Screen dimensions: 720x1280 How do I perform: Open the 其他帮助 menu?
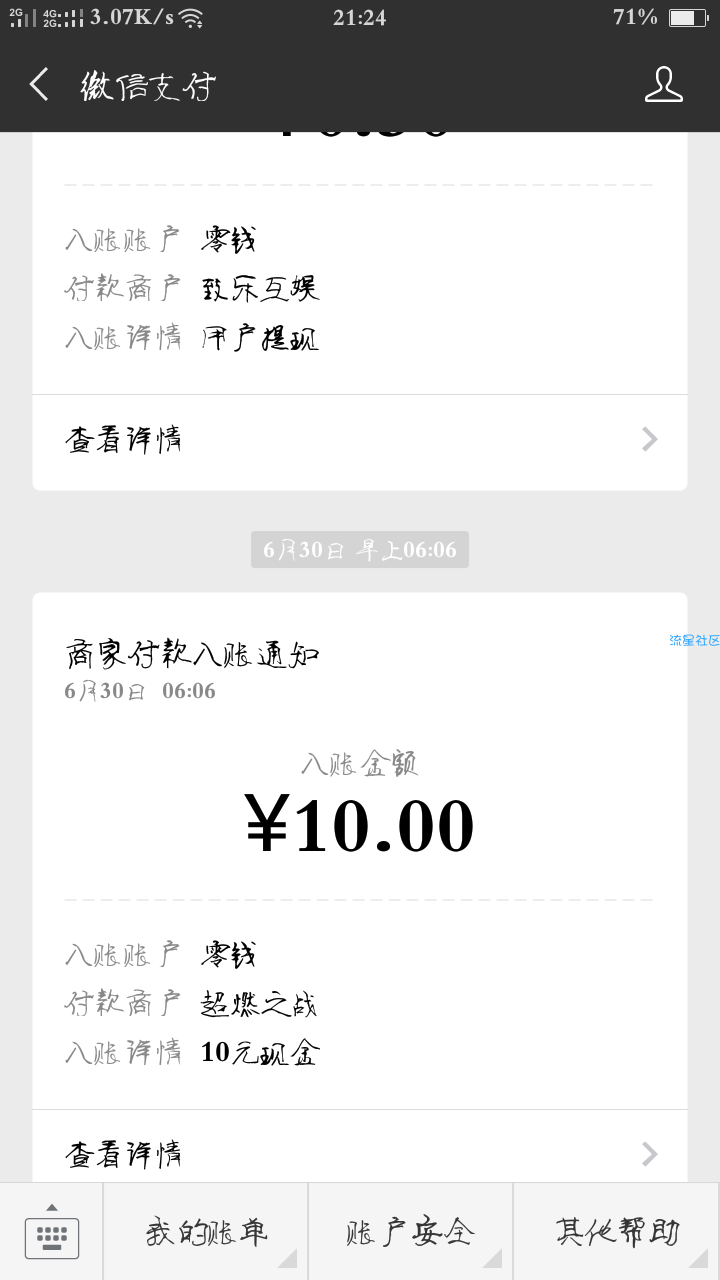coord(617,1232)
